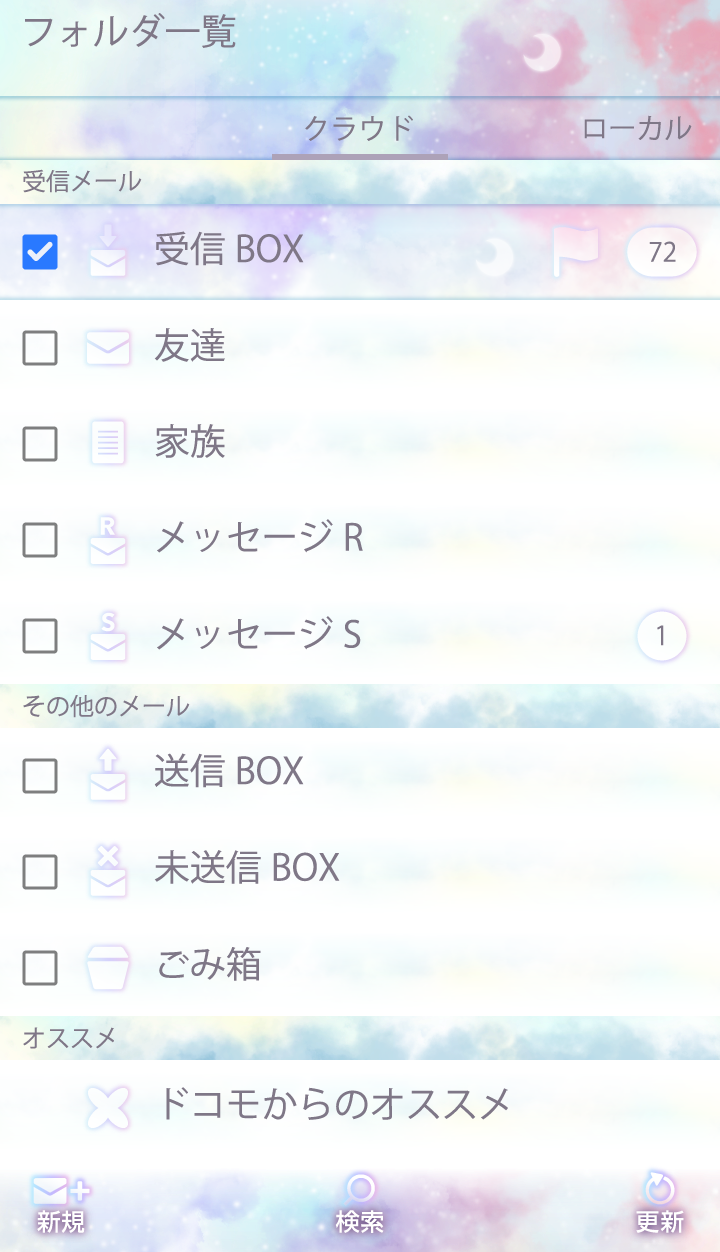Screen dimensions: 720x1252
Task: Uncheck the 受信 BOX checkbox
Action: point(40,252)
